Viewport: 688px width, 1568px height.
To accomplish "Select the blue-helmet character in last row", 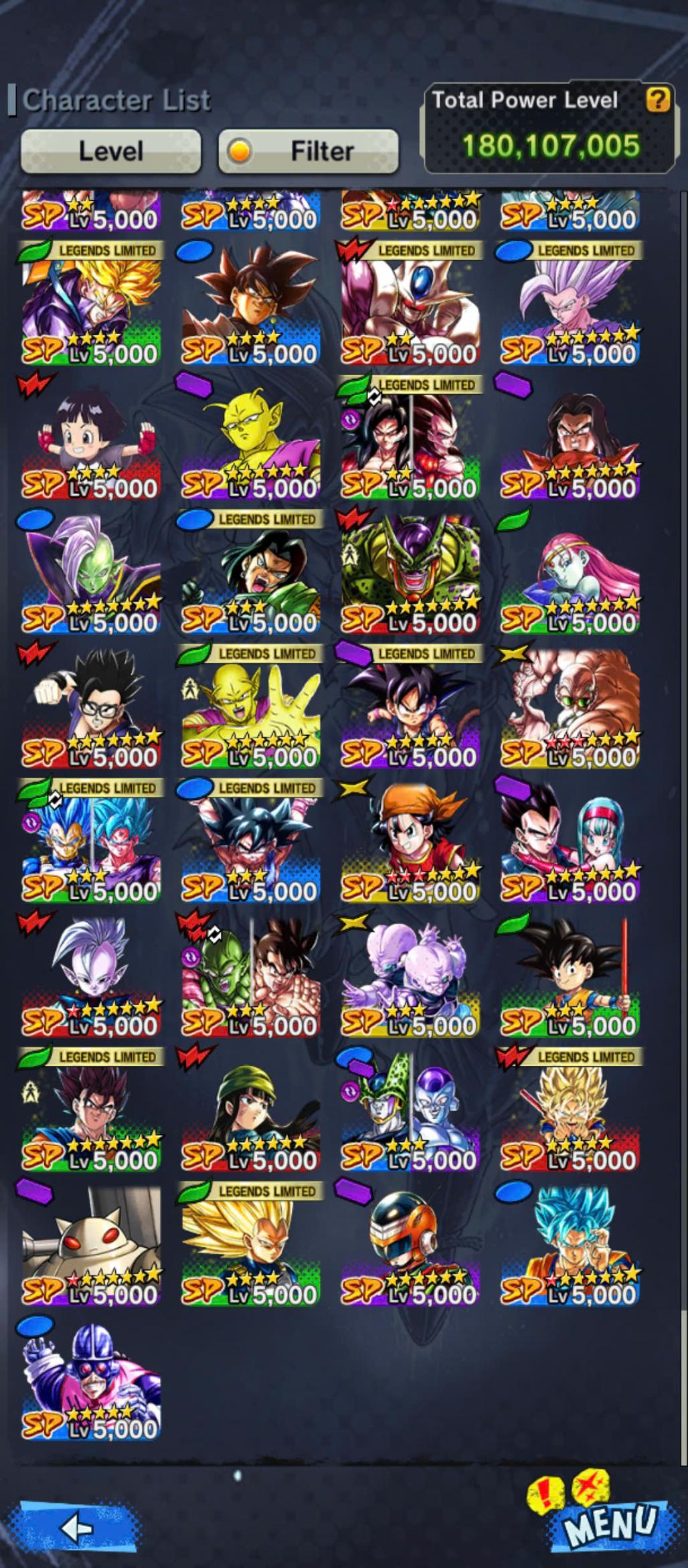I will click(x=90, y=1381).
